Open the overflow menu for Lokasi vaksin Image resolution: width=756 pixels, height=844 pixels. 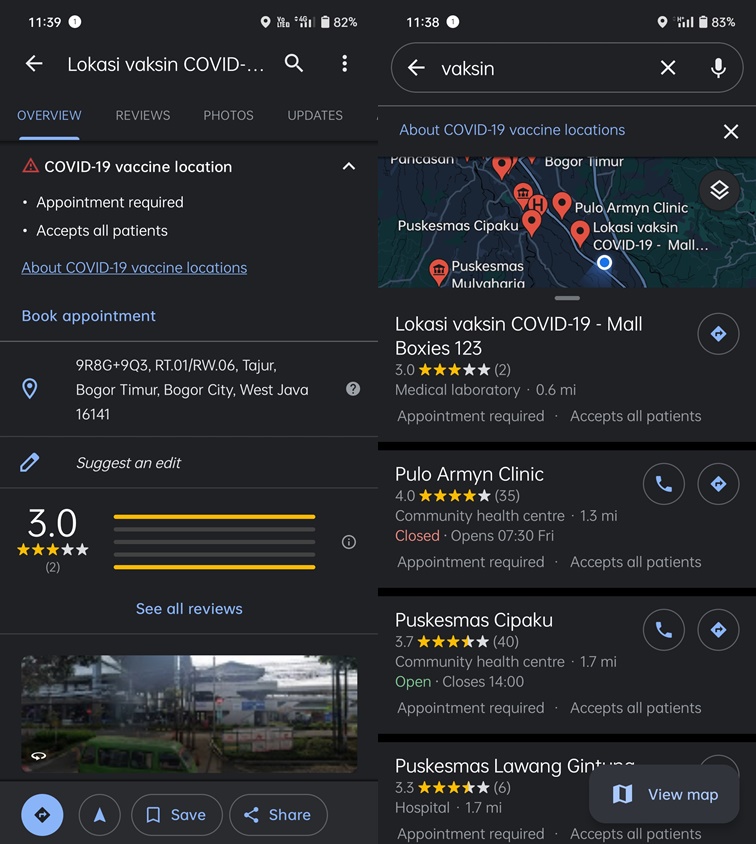point(344,64)
